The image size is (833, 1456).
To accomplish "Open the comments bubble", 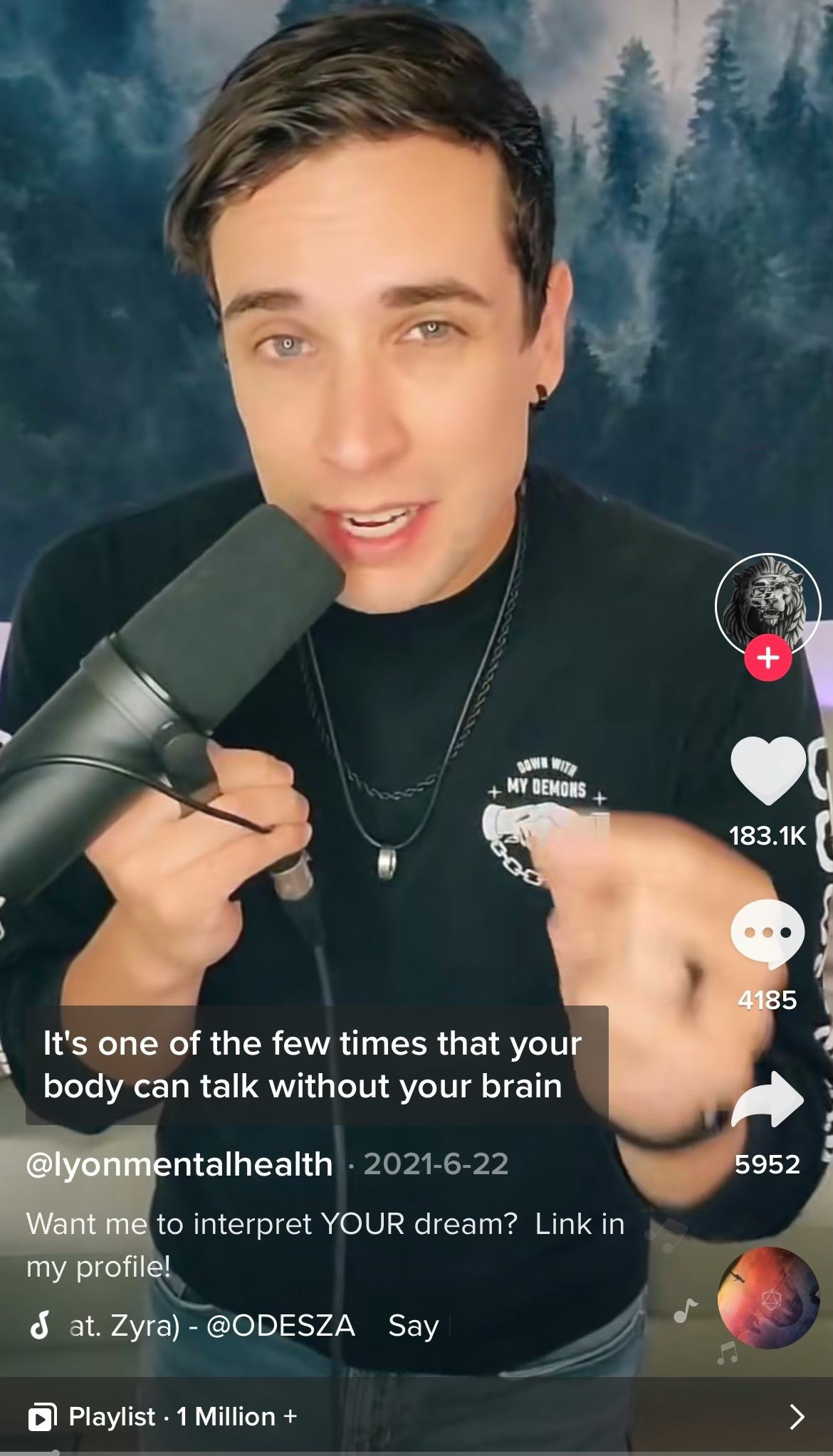I will [x=767, y=934].
